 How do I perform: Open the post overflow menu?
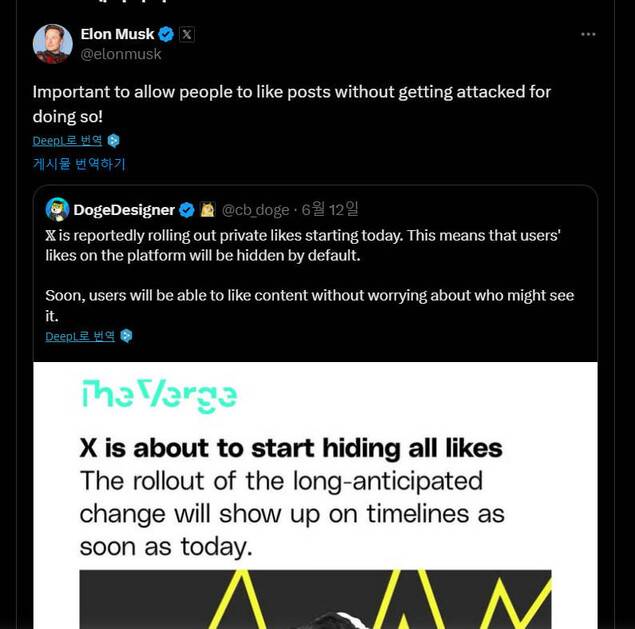588,34
